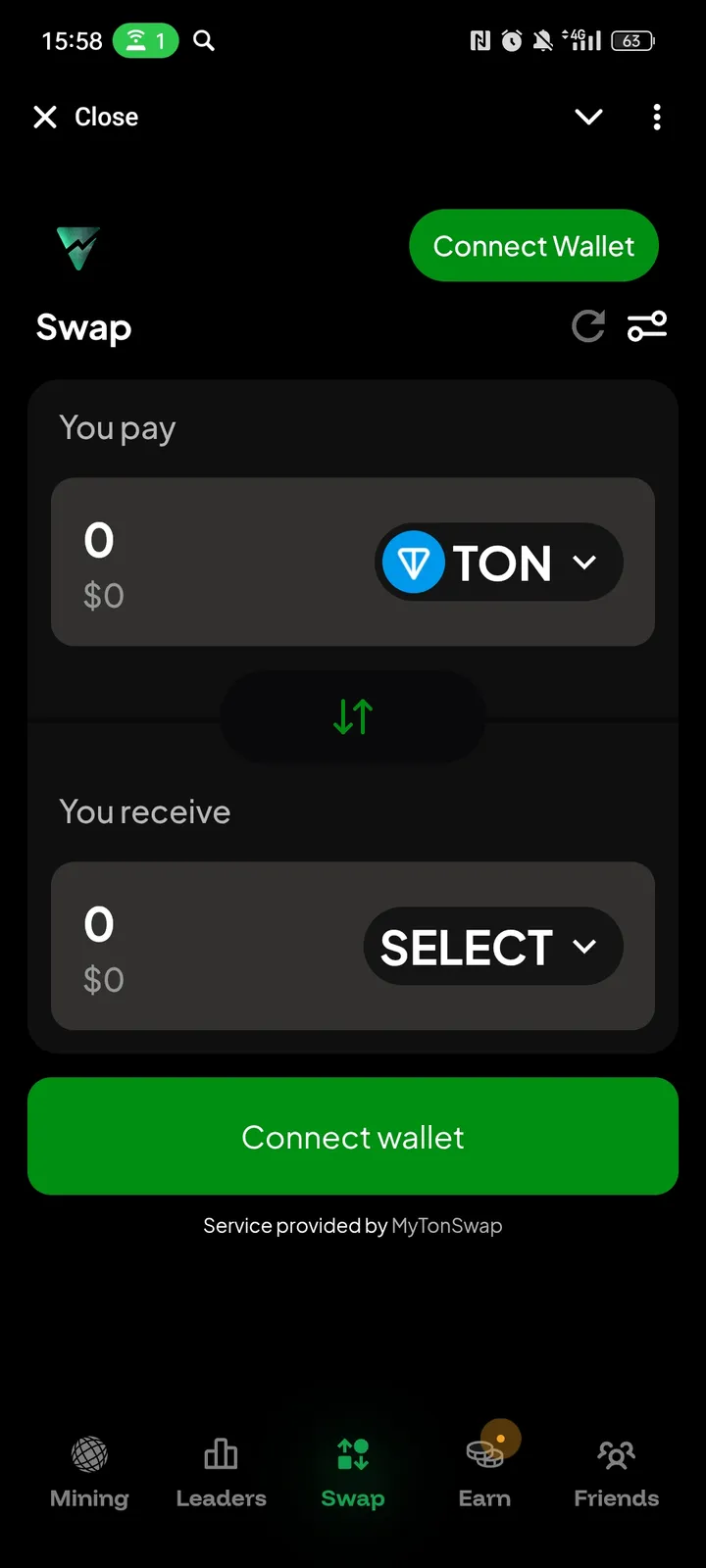Open the three-dot overflow menu
The image size is (706, 1568).
coord(657,117)
